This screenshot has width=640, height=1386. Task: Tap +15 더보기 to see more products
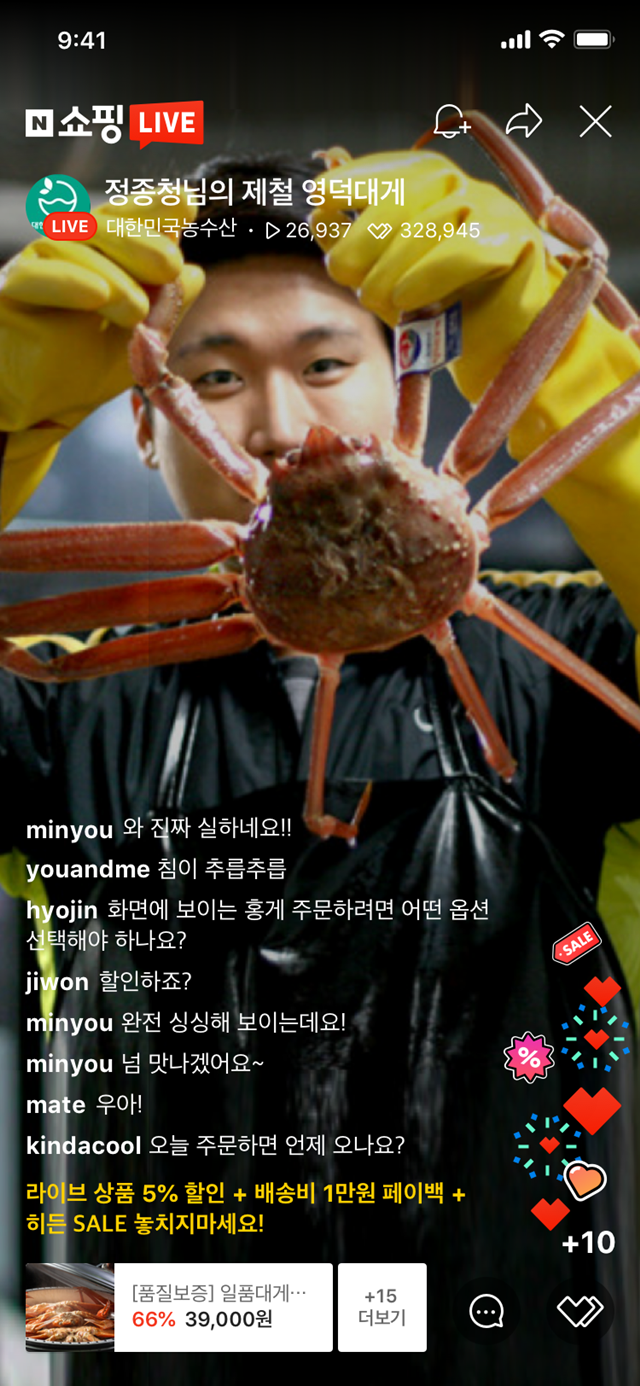[382, 1307]
